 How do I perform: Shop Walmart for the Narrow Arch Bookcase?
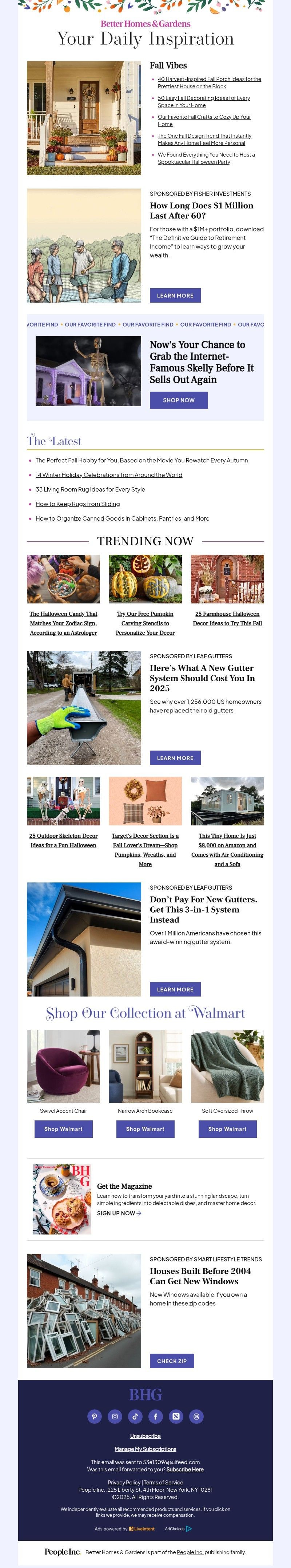(x=145, y=1128)
